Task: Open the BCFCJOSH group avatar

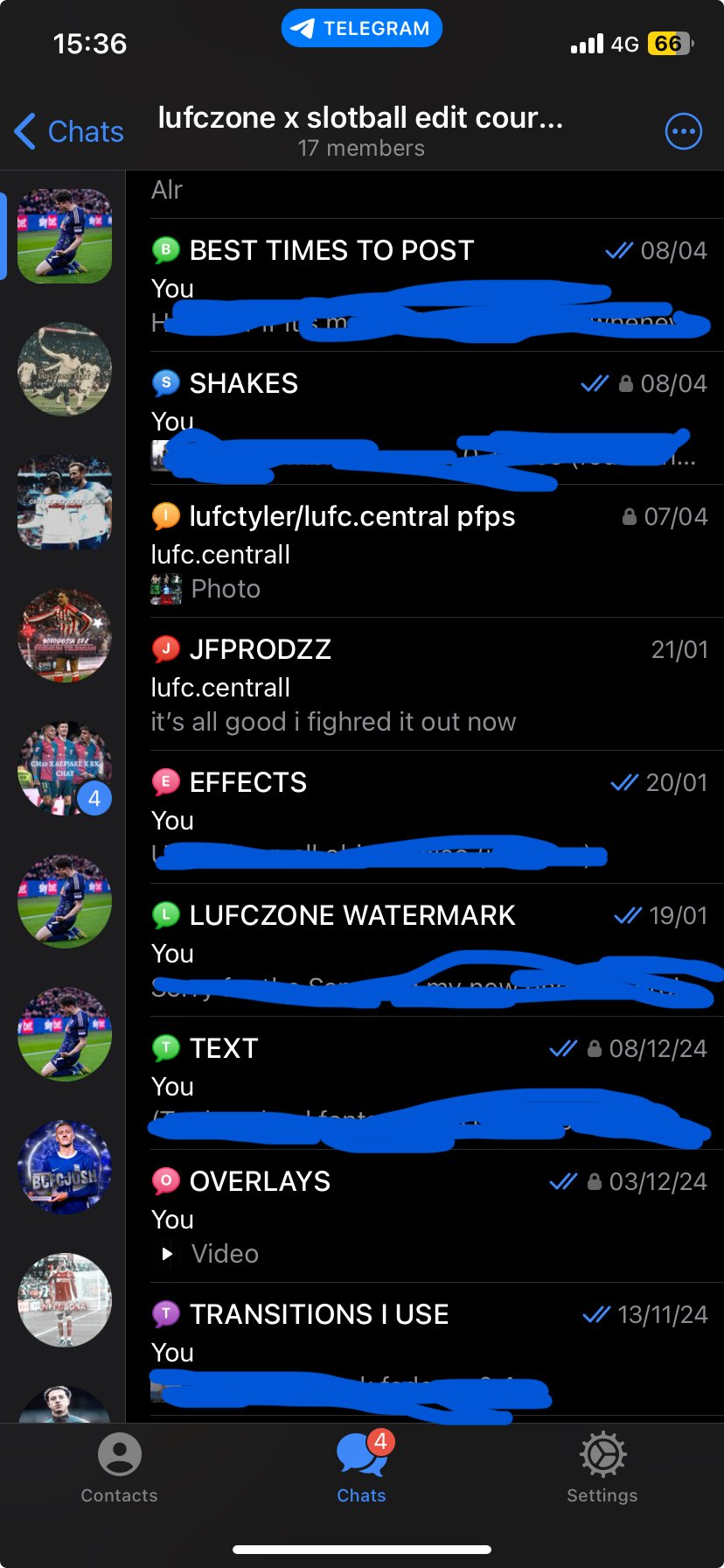Action: (x=65, y=1167)
